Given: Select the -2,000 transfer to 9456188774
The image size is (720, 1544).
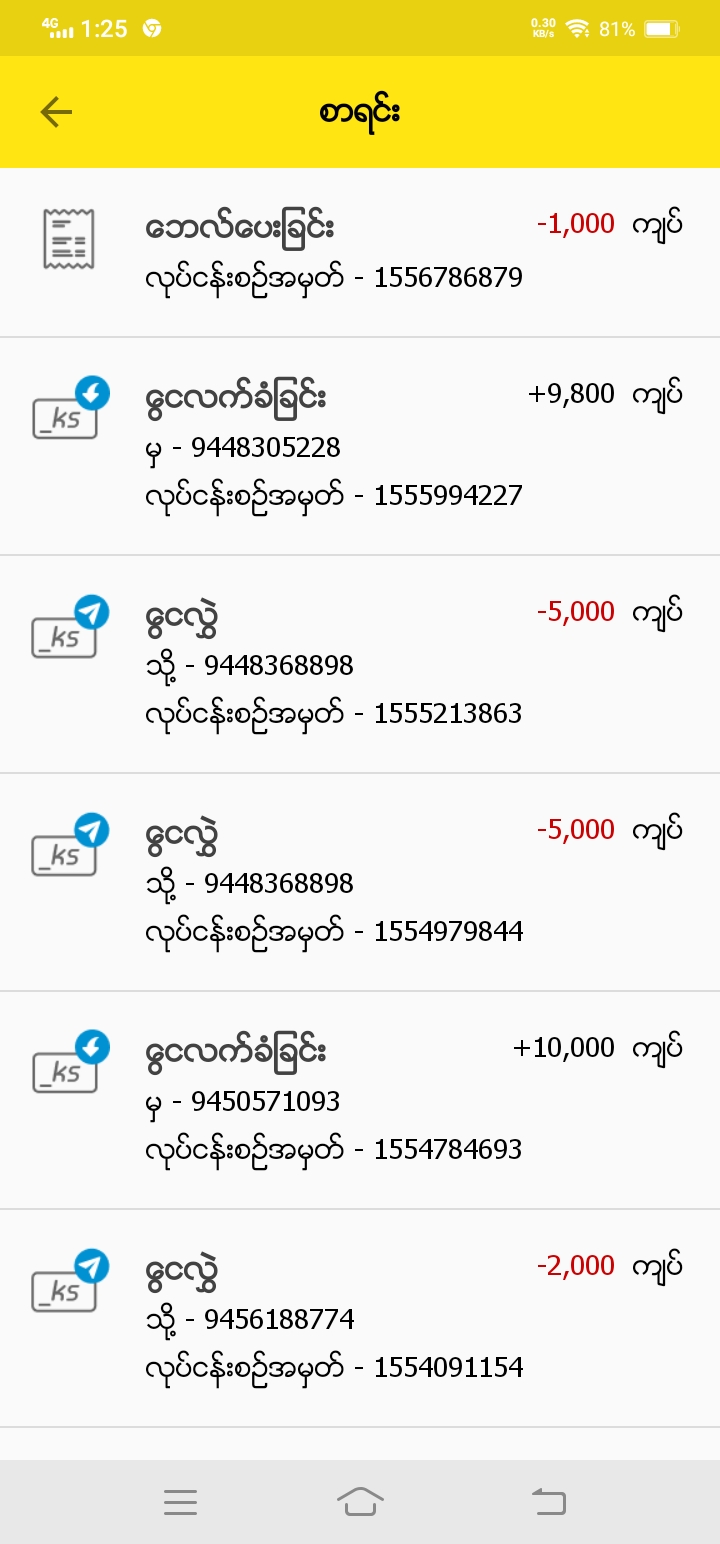Looking at the screenshot, I should 360,1318.
